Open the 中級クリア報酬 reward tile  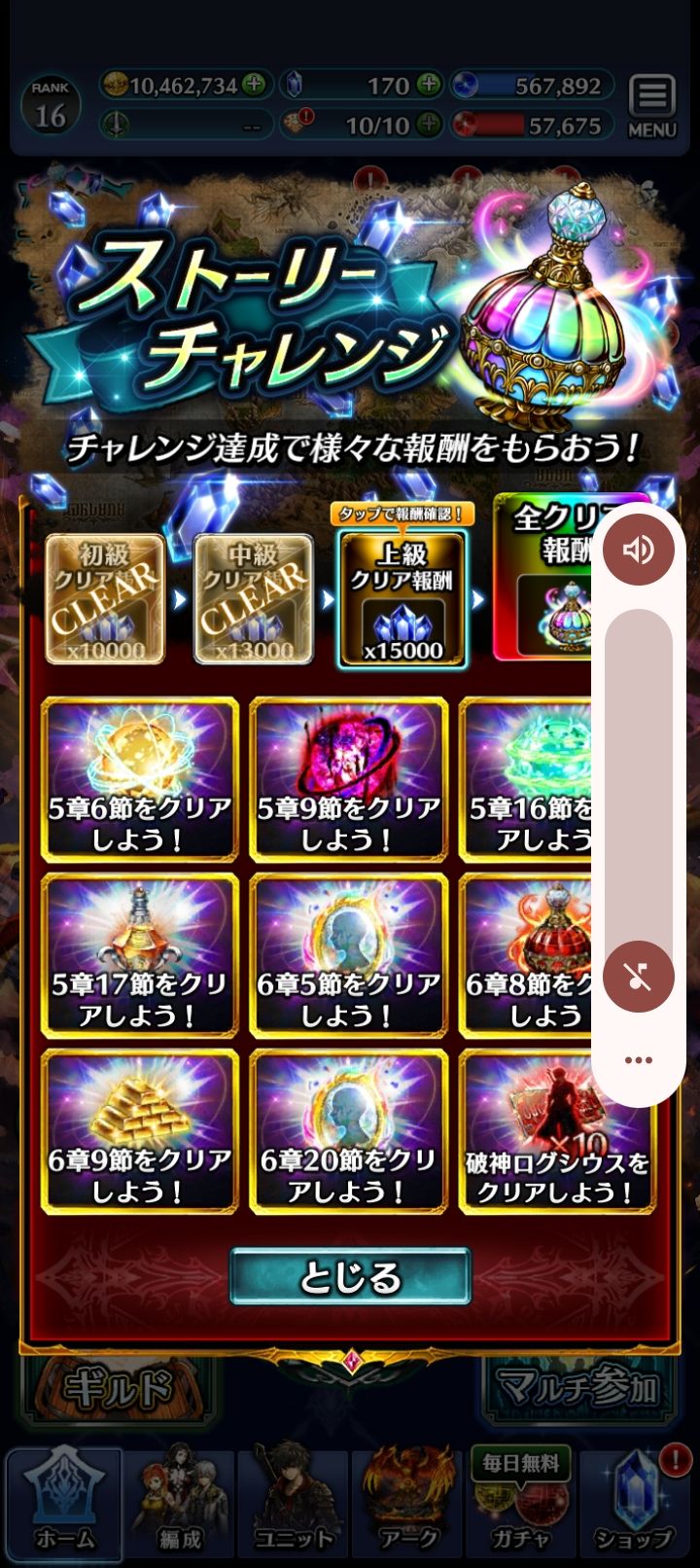pyautogui.click(x=253, y=598)
